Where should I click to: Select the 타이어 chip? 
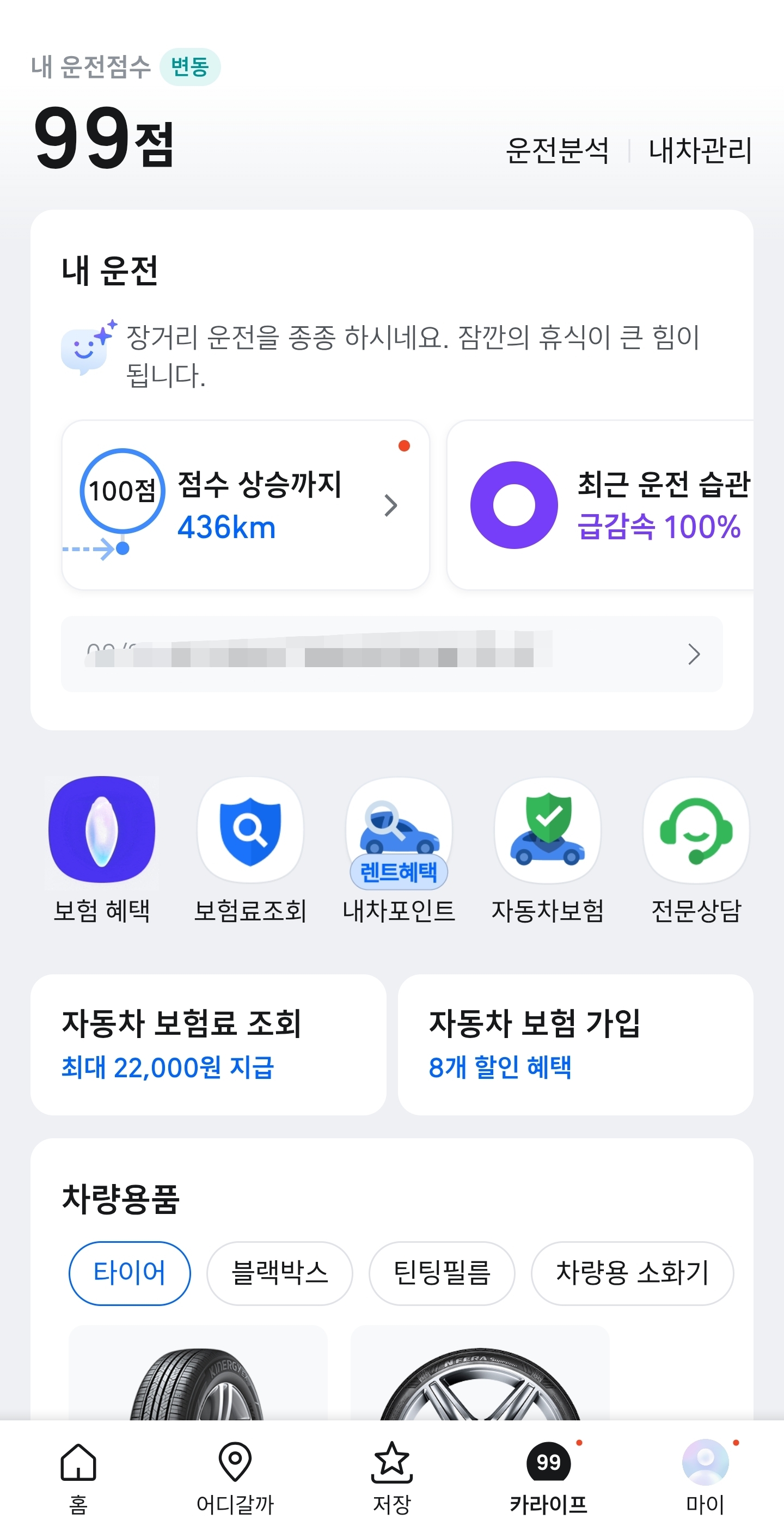click(x=130, y=1273)
